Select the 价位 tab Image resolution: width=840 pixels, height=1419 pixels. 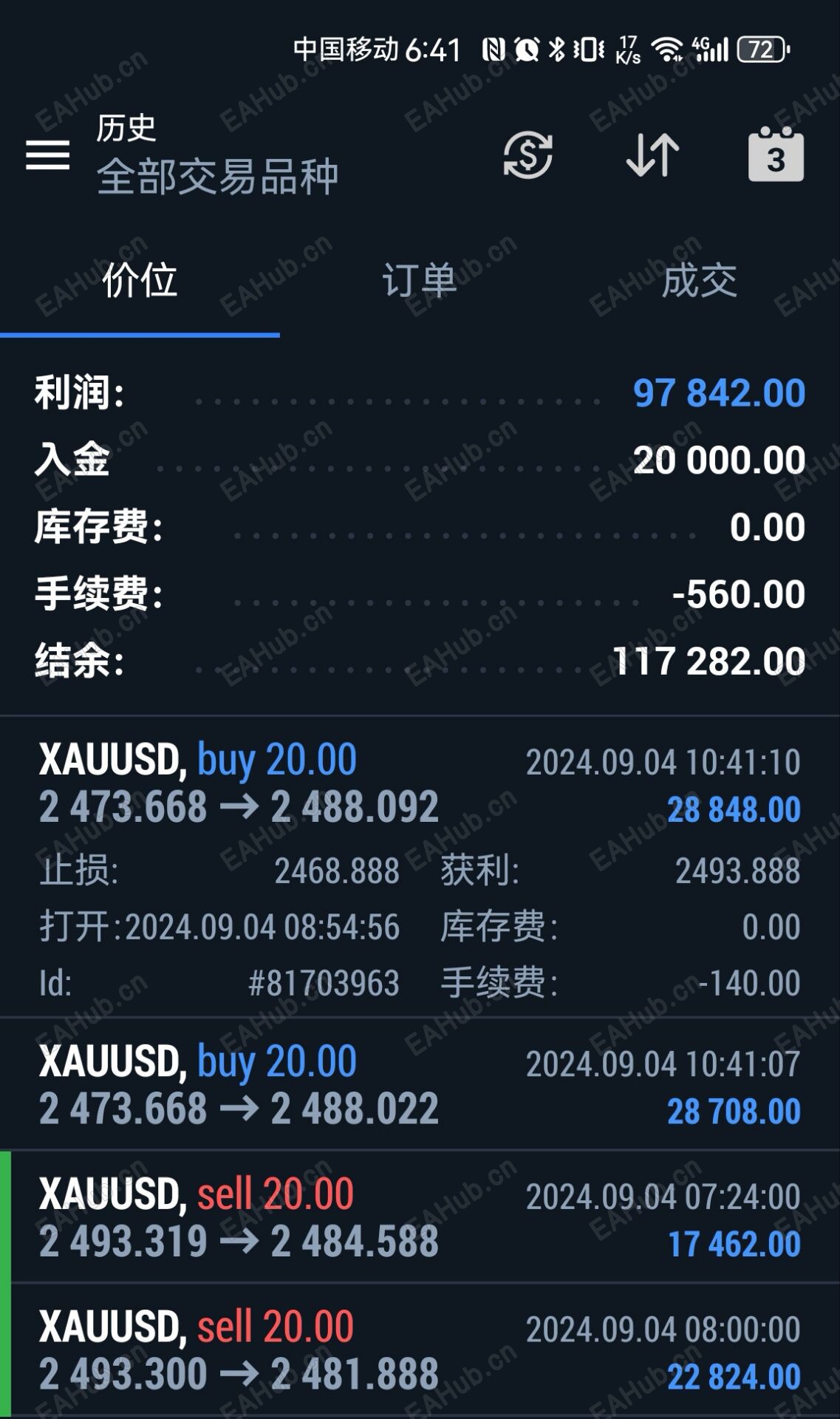pyautogui.click(x=140, y=281)
